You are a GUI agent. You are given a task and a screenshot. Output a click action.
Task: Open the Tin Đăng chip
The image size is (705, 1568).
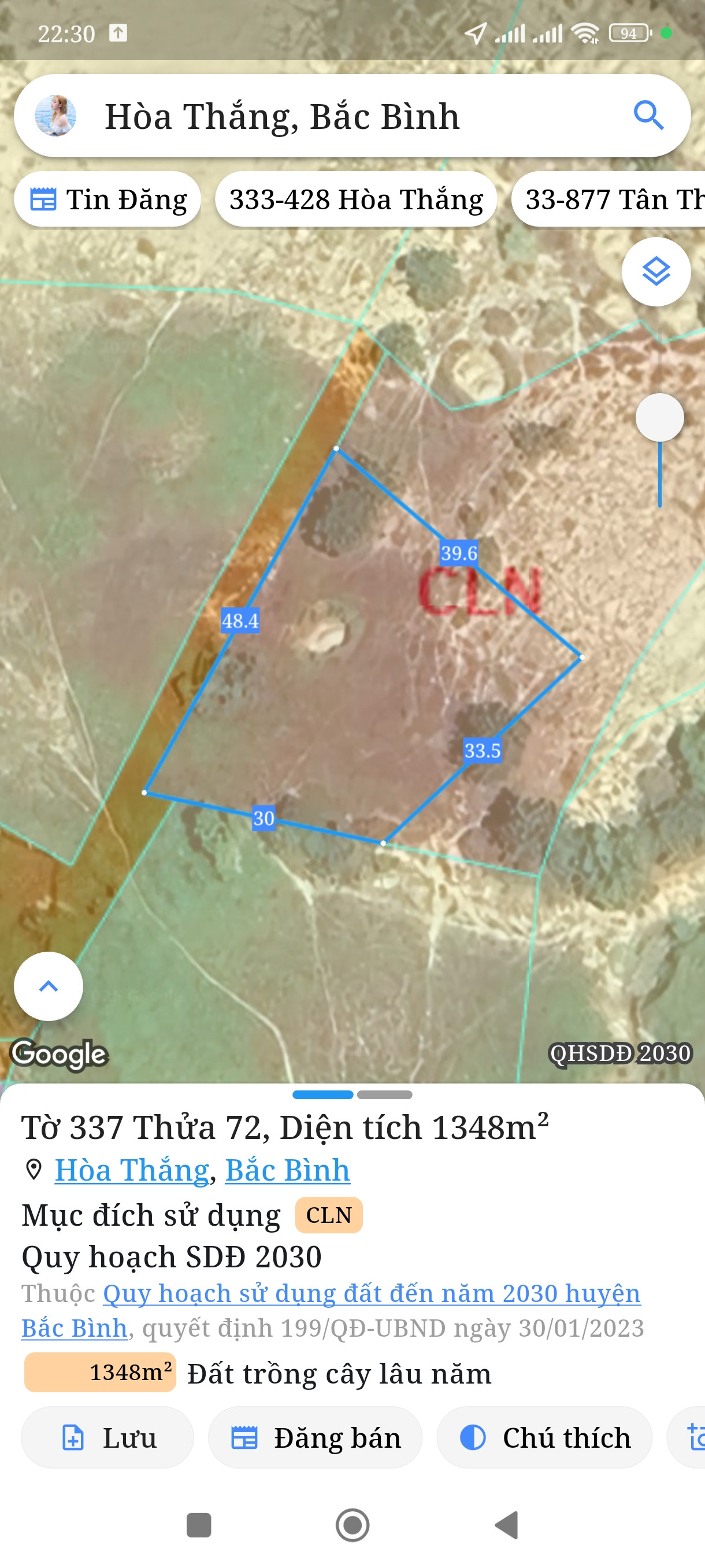[107, 199]
